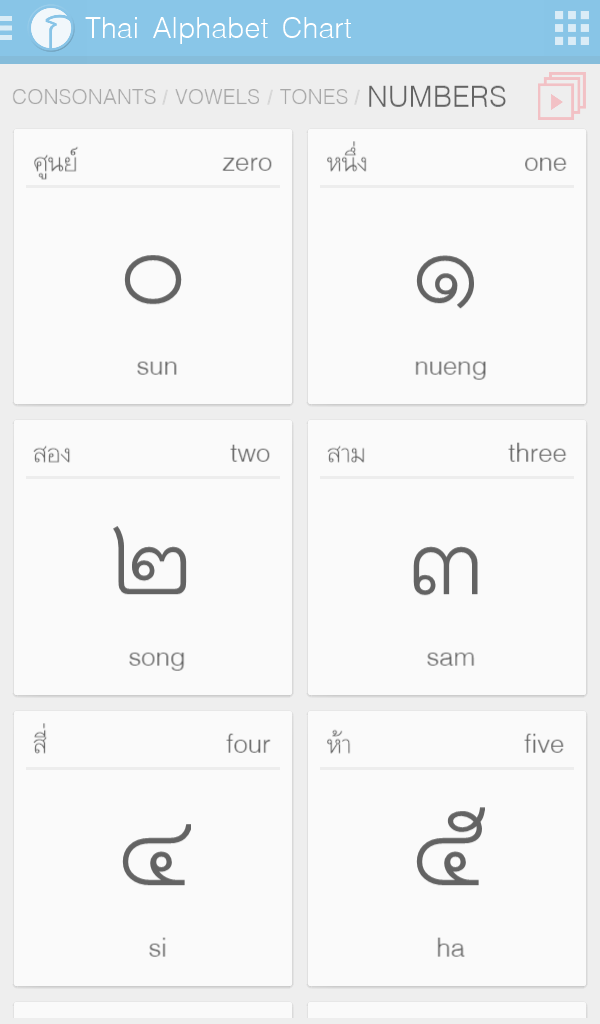This screenshot has height=1024, width=600.
Task: Open the five 'ha' card
Action: [x=446, y=849]
